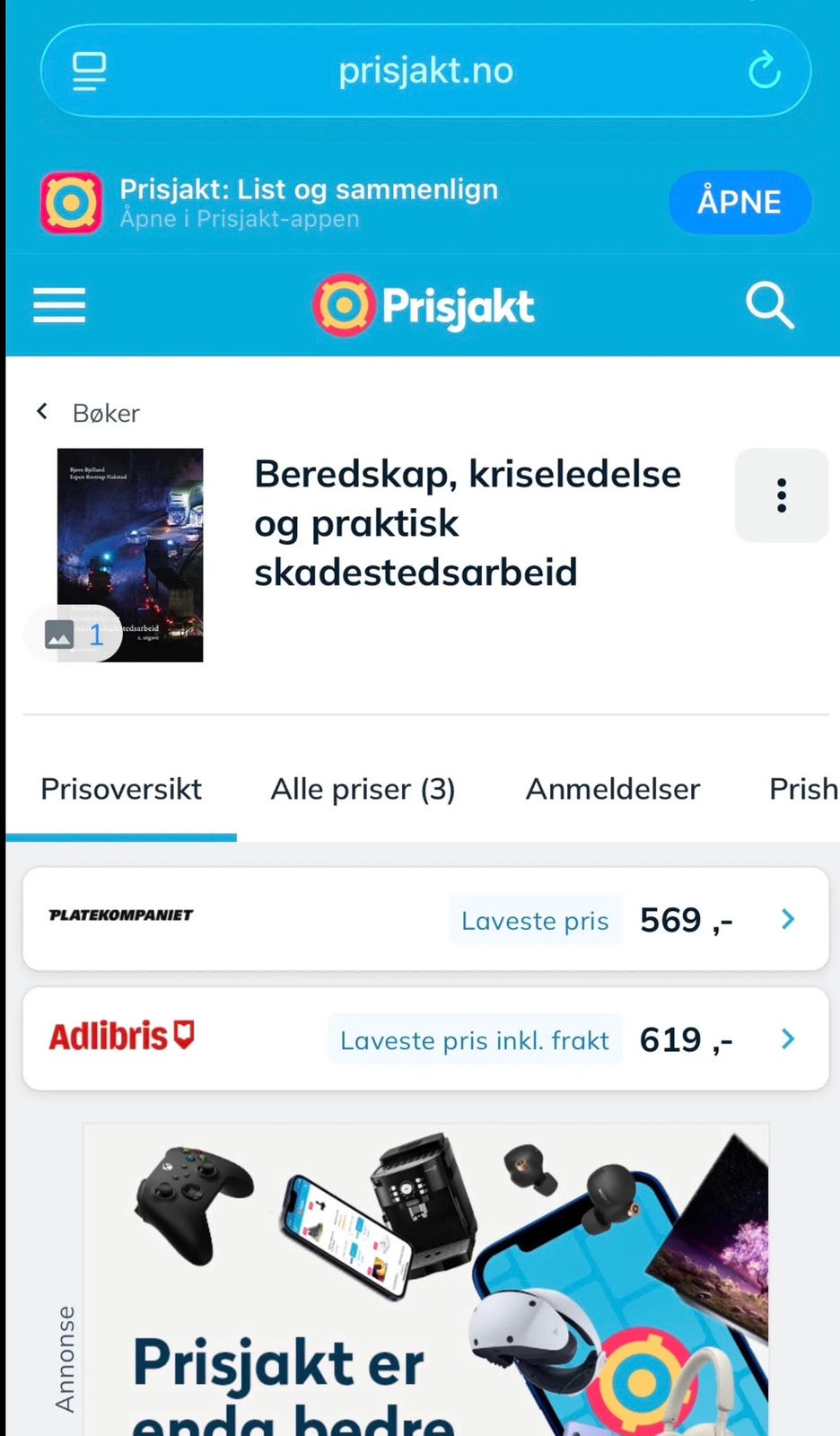Click the Prisjakt logo in the header
This screenshot has height=1436, width=840.
422,305
